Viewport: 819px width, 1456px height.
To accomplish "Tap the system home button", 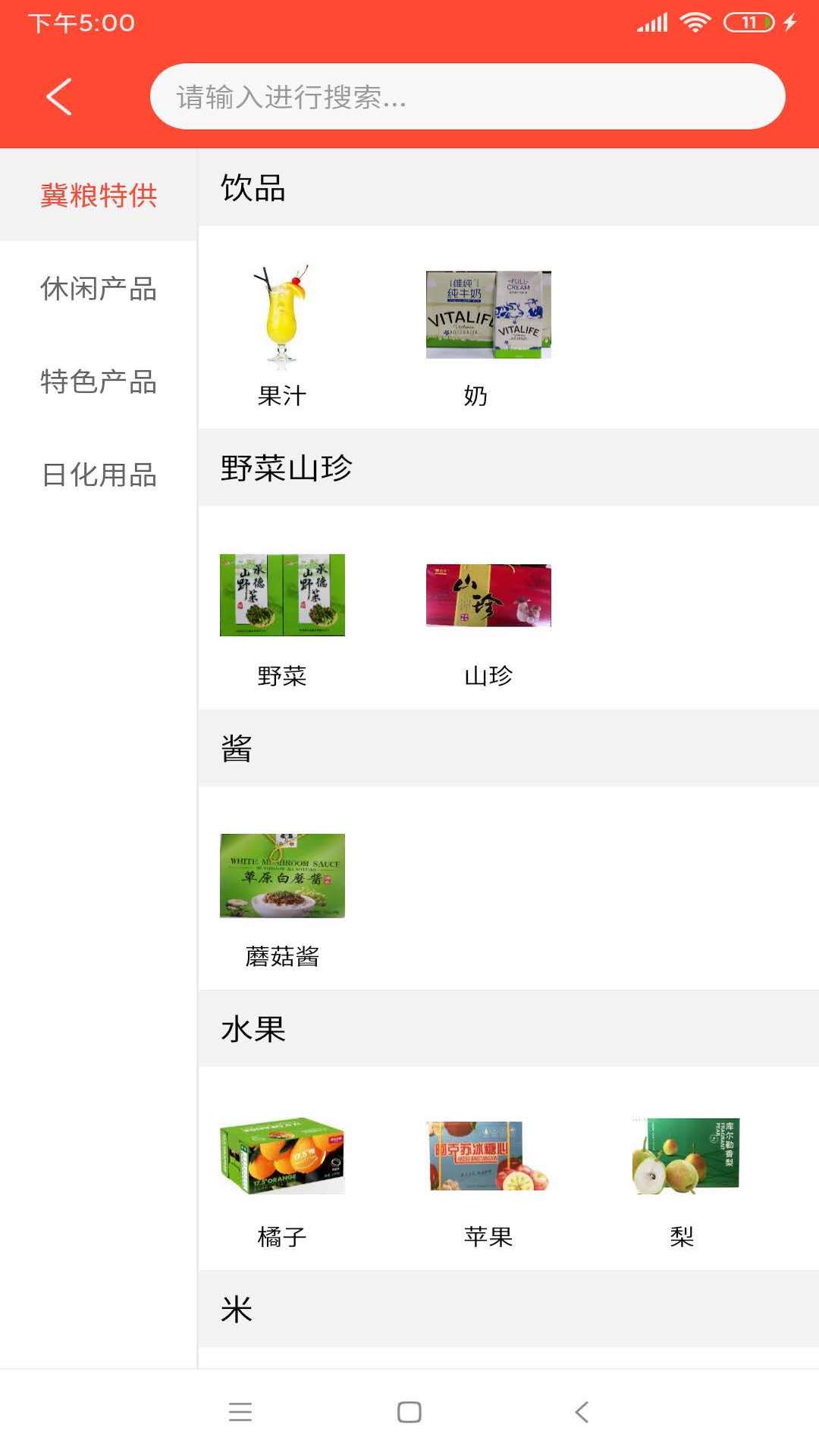I will [x=409, y=1412].
